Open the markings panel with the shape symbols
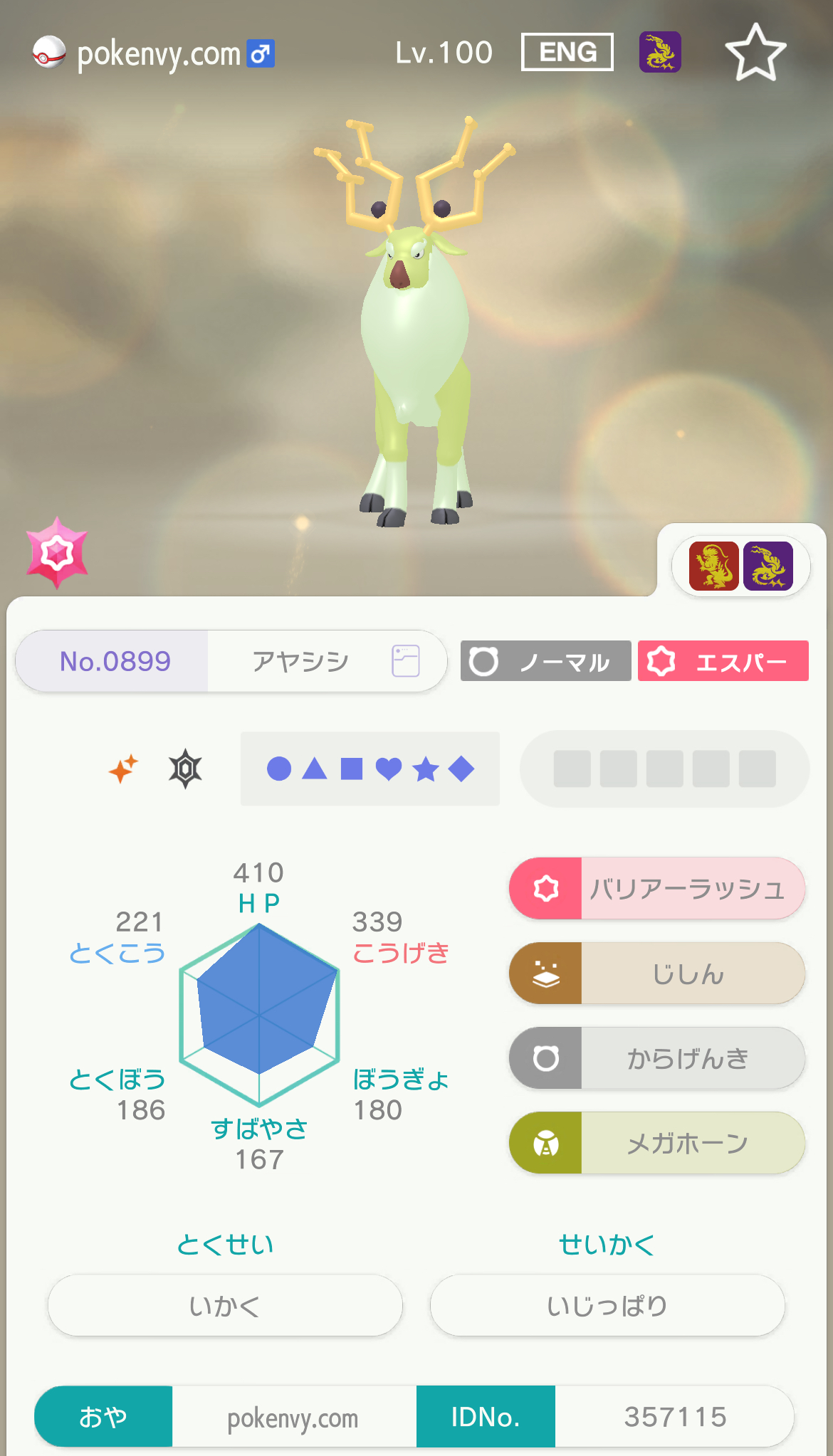This screenshot has height=1456, width=833. tap(370, 769)
